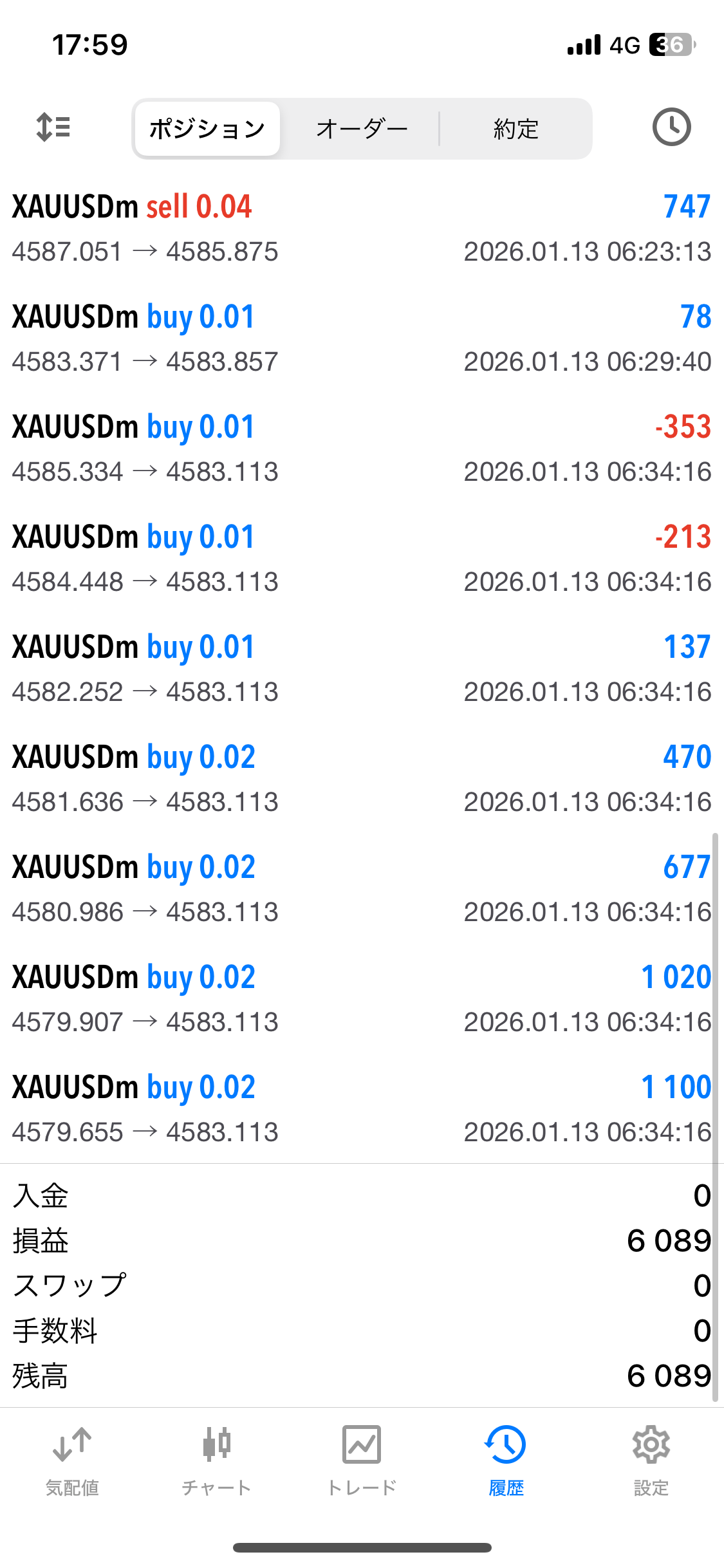Open the 設定 tab
The width and height of the screenshot is (724, 1568).
click(651, 1461)
